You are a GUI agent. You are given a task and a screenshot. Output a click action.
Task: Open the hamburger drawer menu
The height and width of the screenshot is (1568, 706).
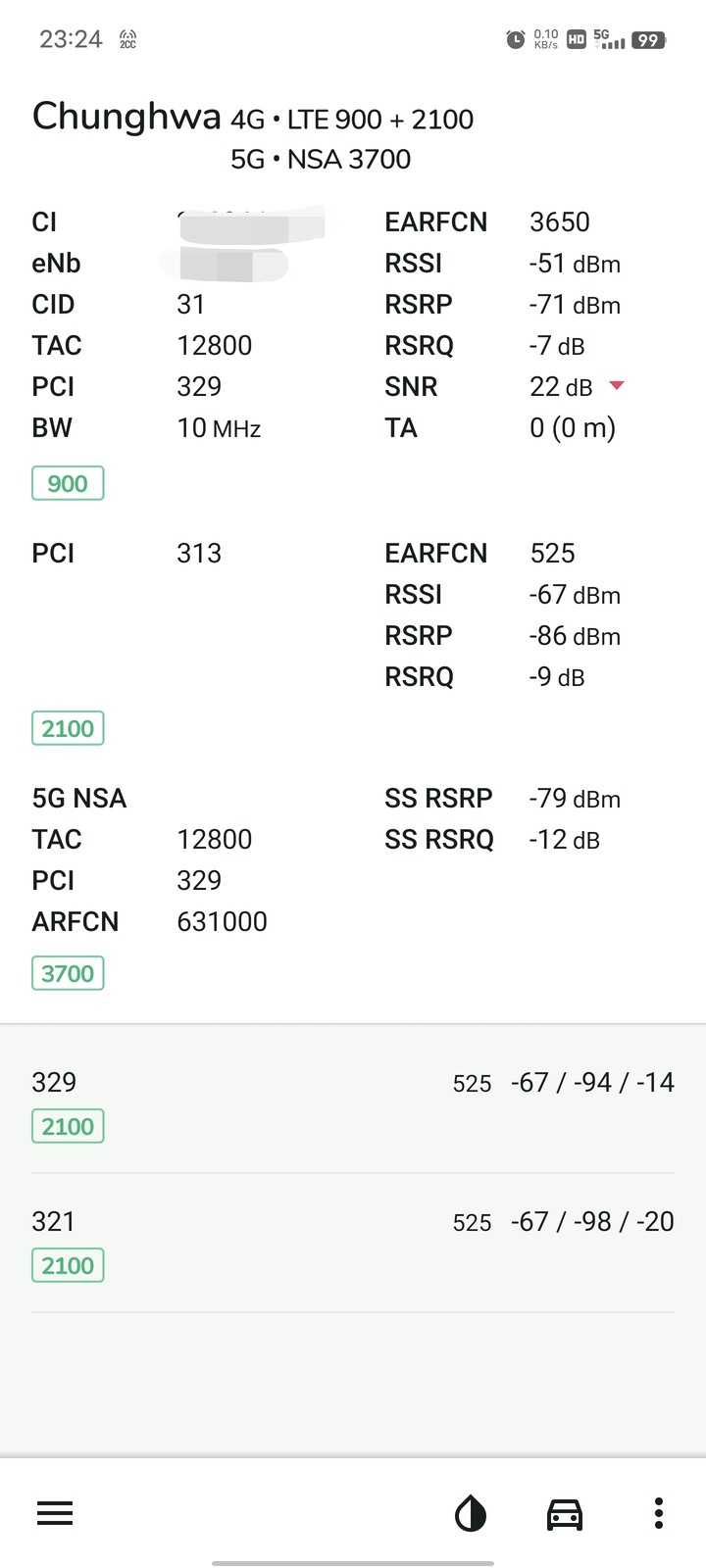tap(55, 1514)
